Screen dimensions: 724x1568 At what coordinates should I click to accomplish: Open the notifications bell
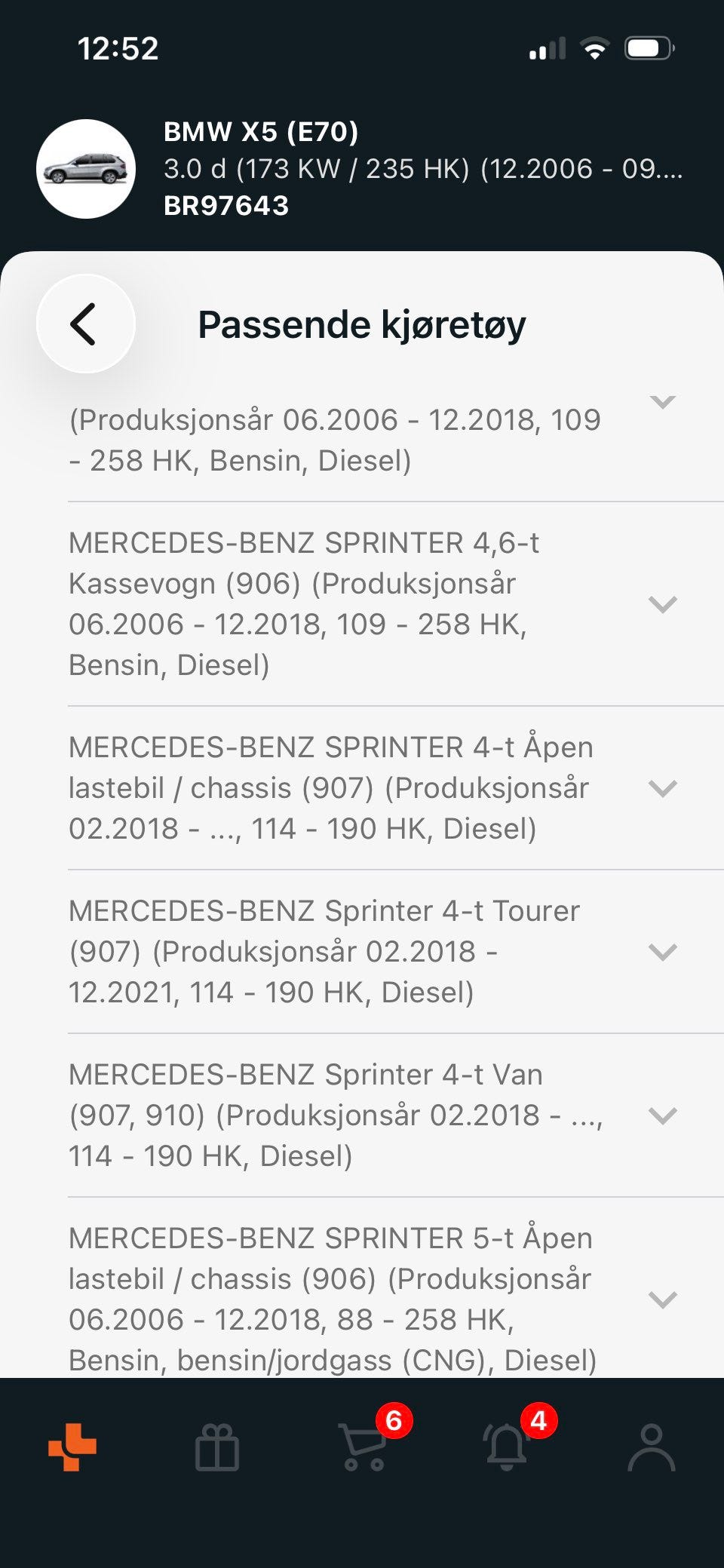click(507, 1445)
